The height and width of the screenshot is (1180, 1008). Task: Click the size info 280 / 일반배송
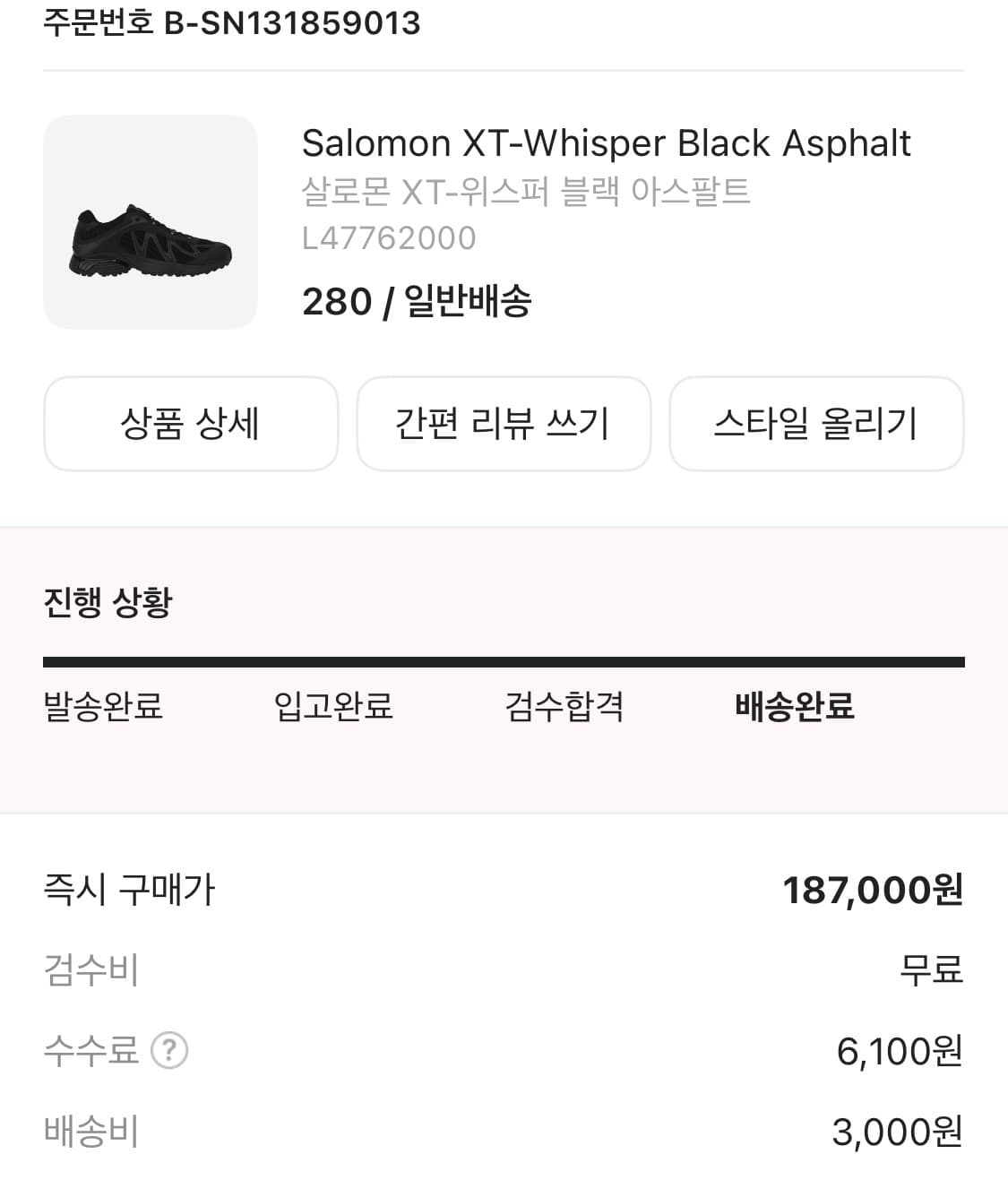click(418, 301)
